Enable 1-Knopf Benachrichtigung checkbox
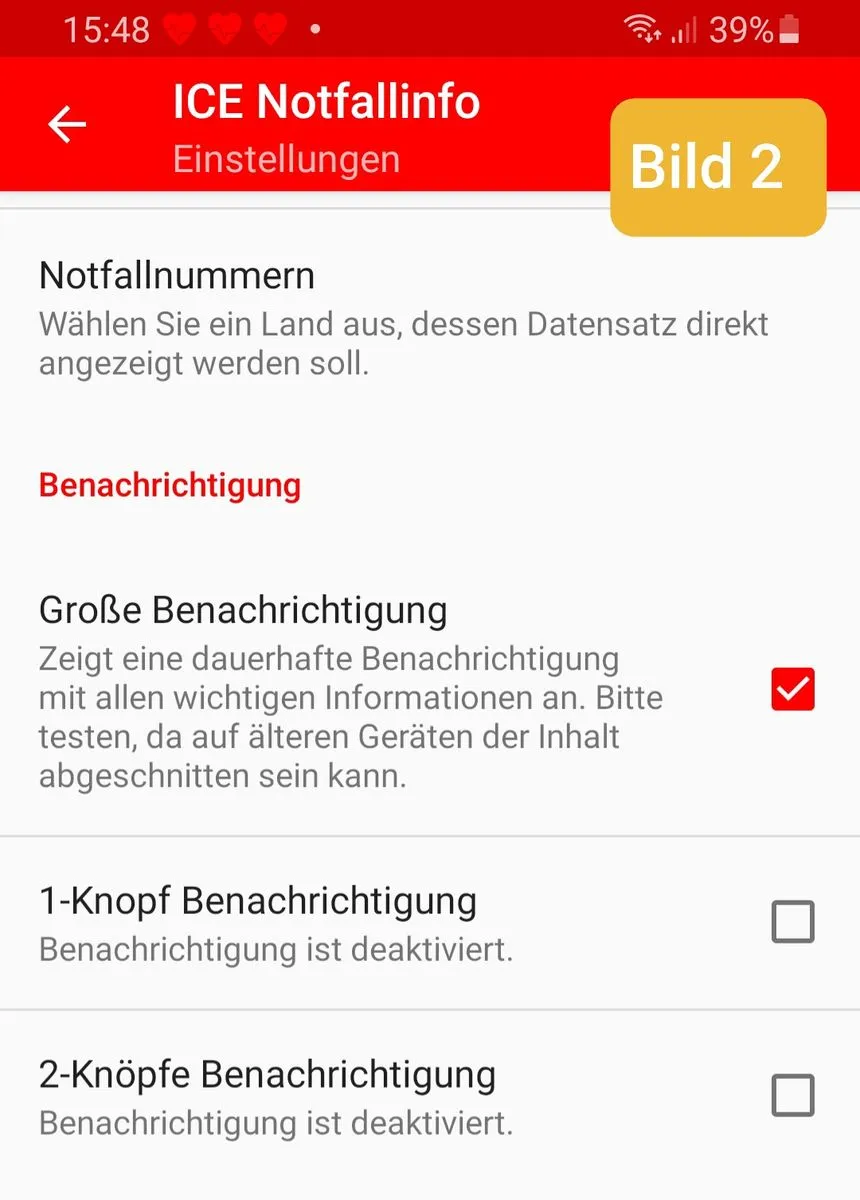Image resolution: width=860 pixels, height=1200 pixels. click(793, 922)
